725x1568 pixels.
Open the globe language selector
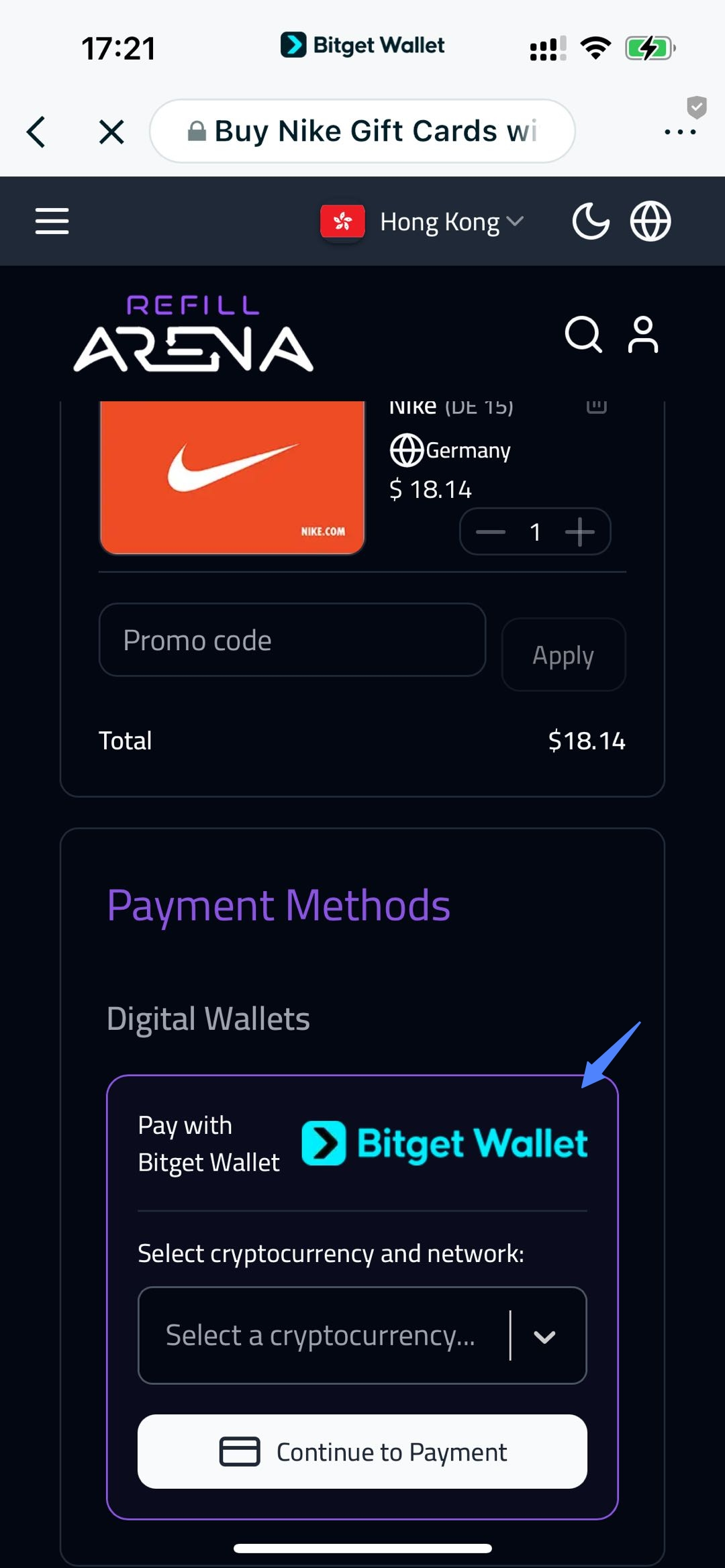tap(650, 221)
